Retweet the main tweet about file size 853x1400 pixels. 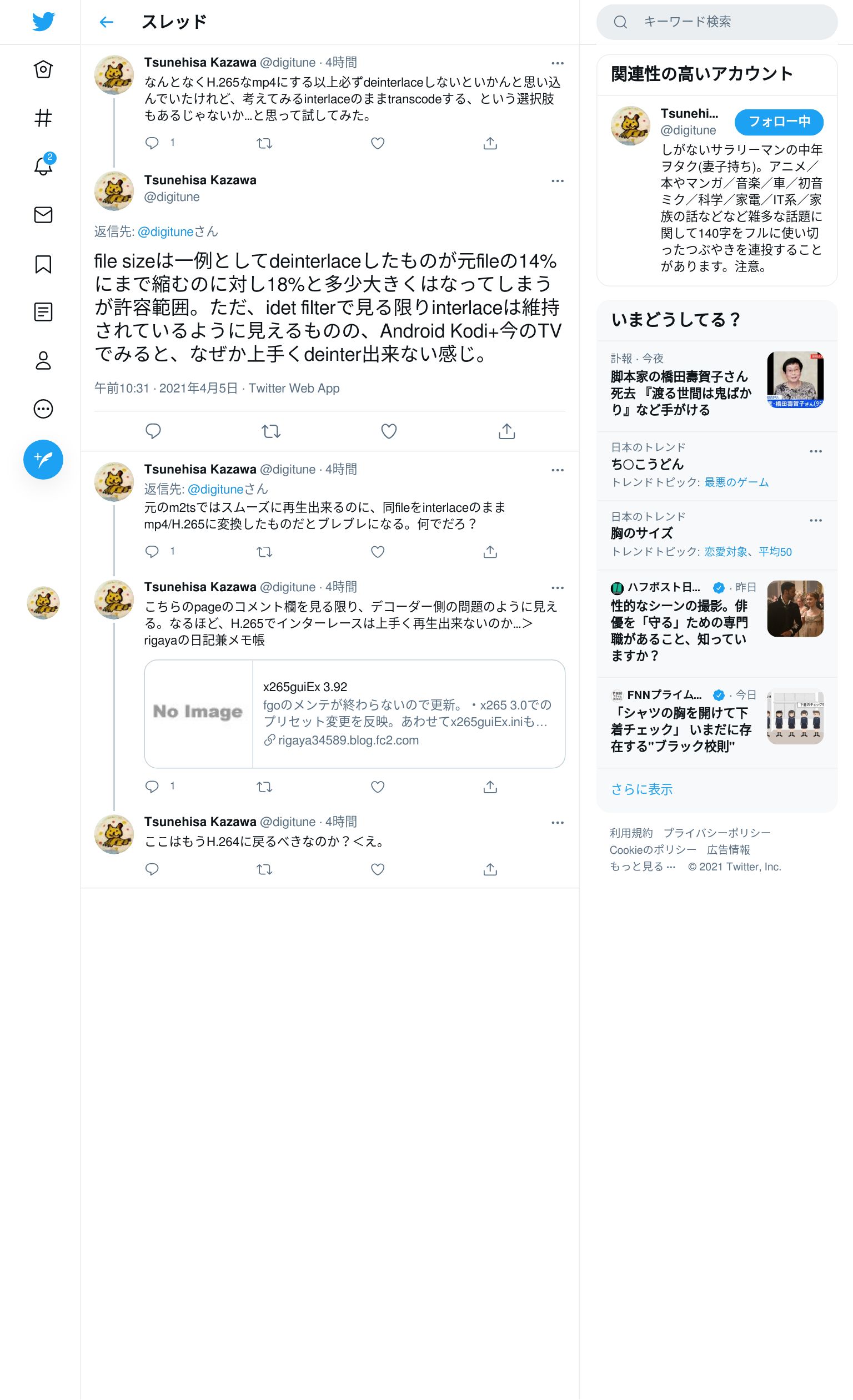pos(271,431)
